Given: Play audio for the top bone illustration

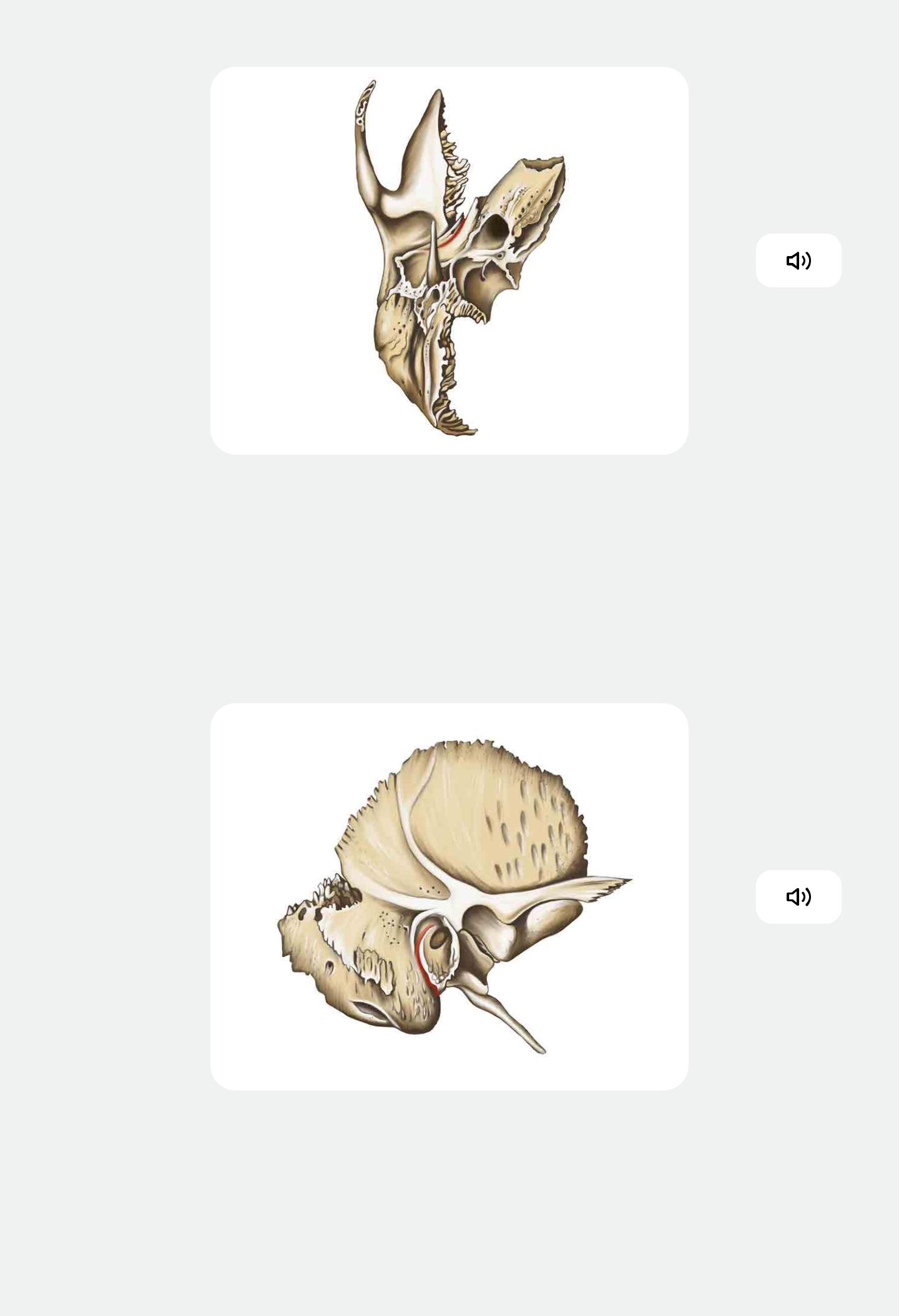Looking at the screenshot, I should [798, 260].
